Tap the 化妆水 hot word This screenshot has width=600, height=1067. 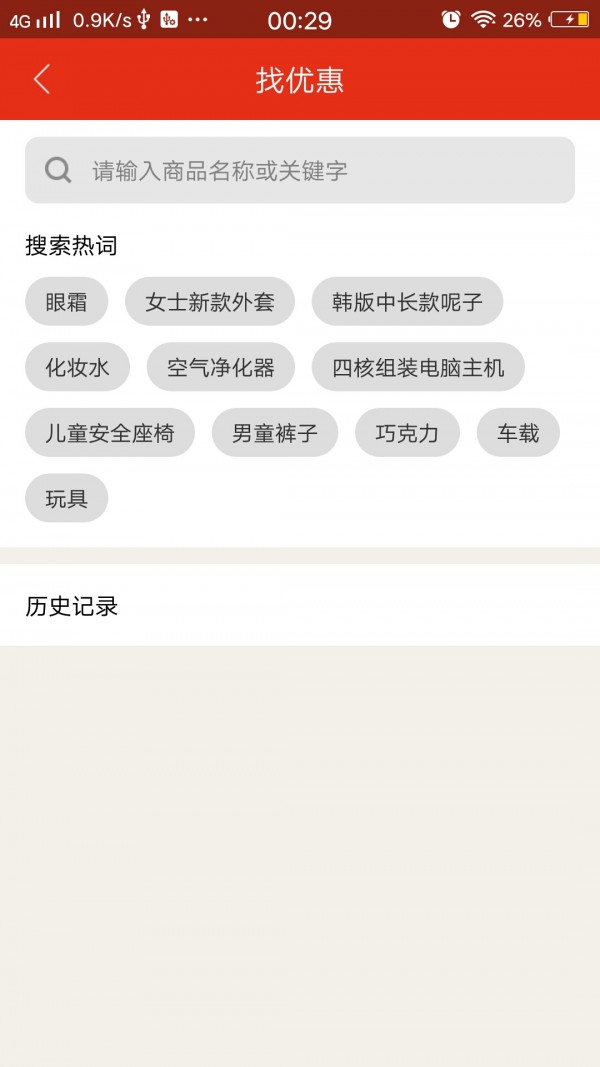77,368
